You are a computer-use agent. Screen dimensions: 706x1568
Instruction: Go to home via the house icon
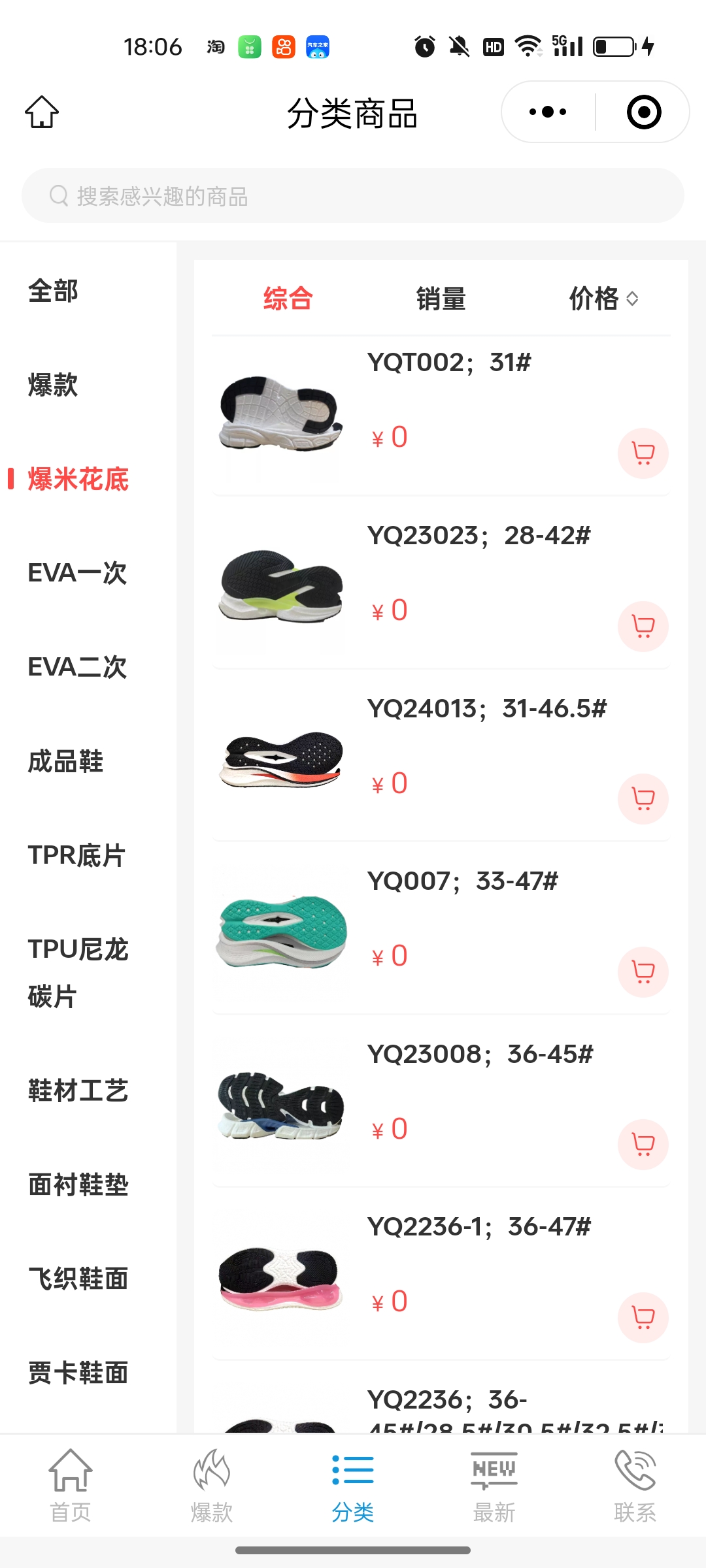coord(42,112)
